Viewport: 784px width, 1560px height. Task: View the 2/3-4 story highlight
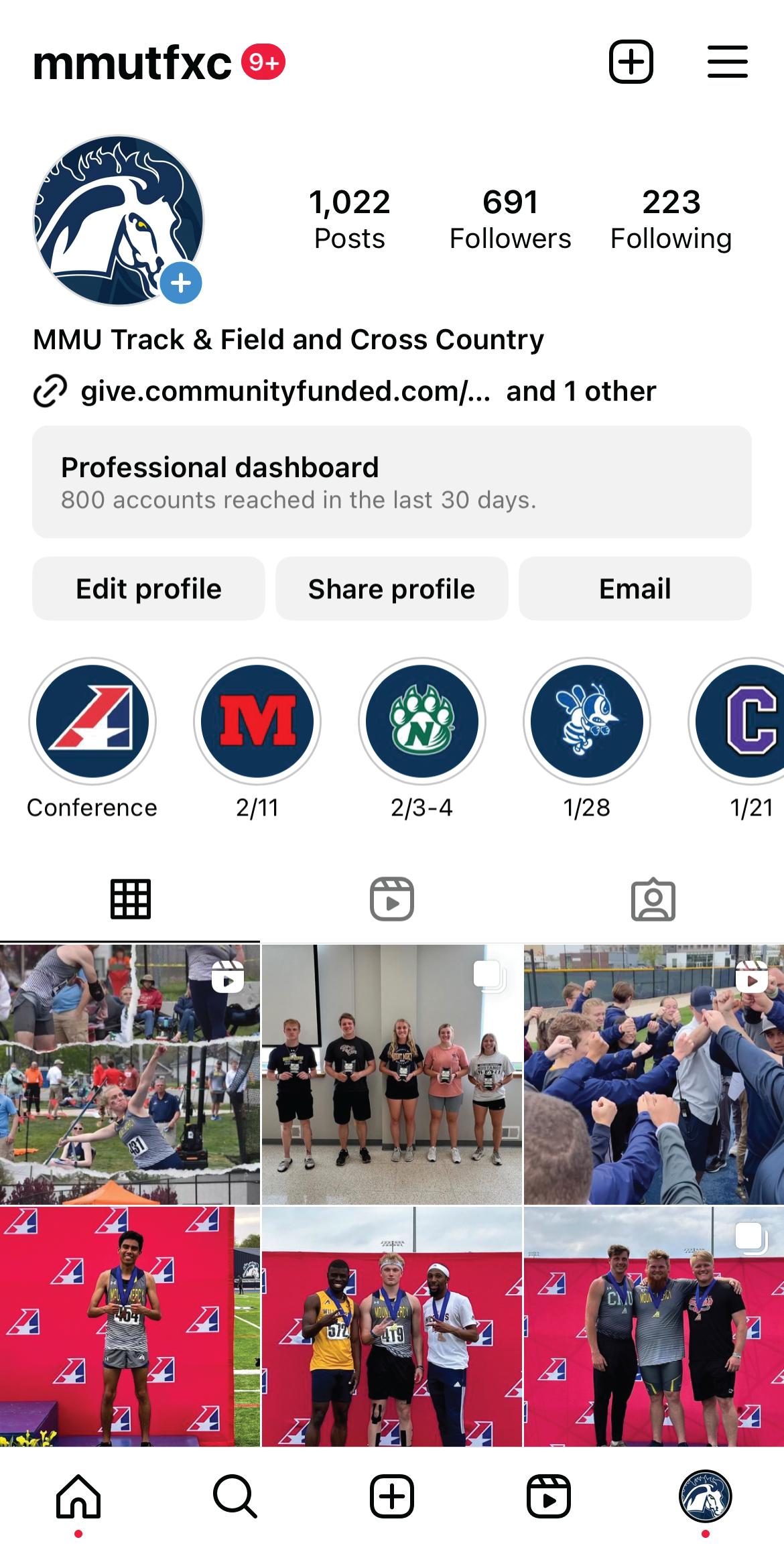[x=422, y=721]
